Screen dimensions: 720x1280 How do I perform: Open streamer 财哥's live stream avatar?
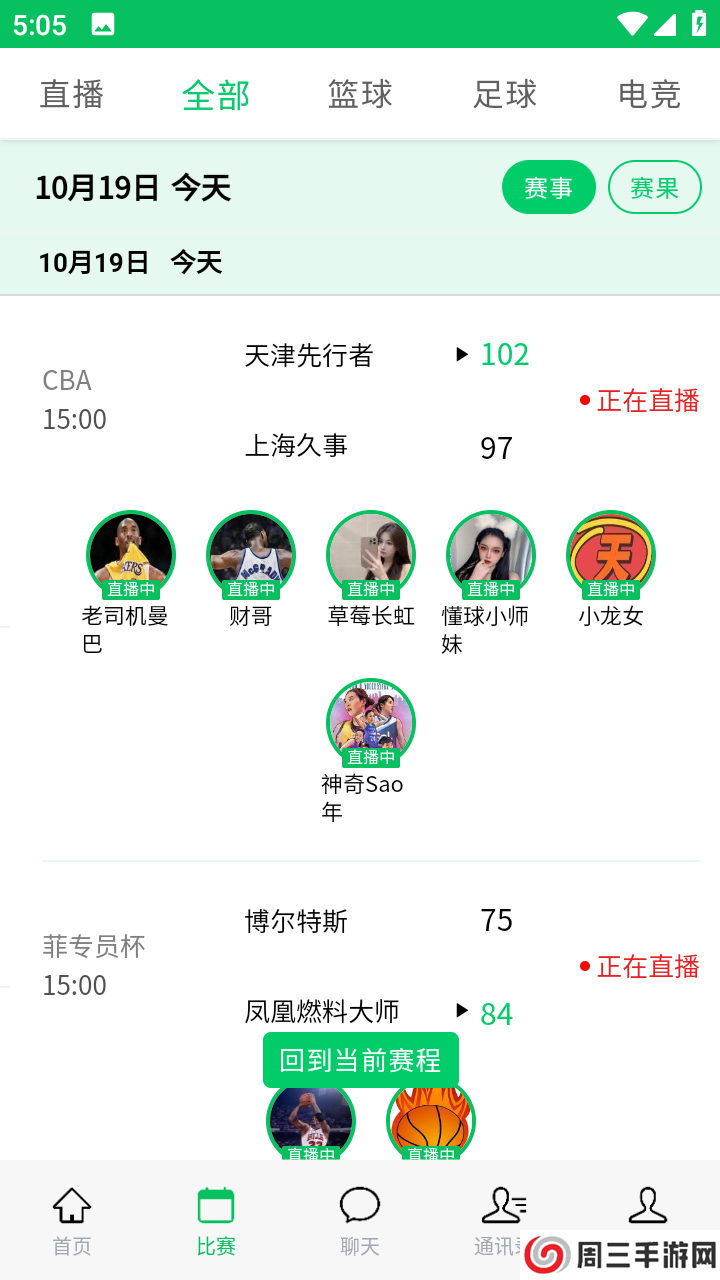pyautogui.click(x=250, y=555)
